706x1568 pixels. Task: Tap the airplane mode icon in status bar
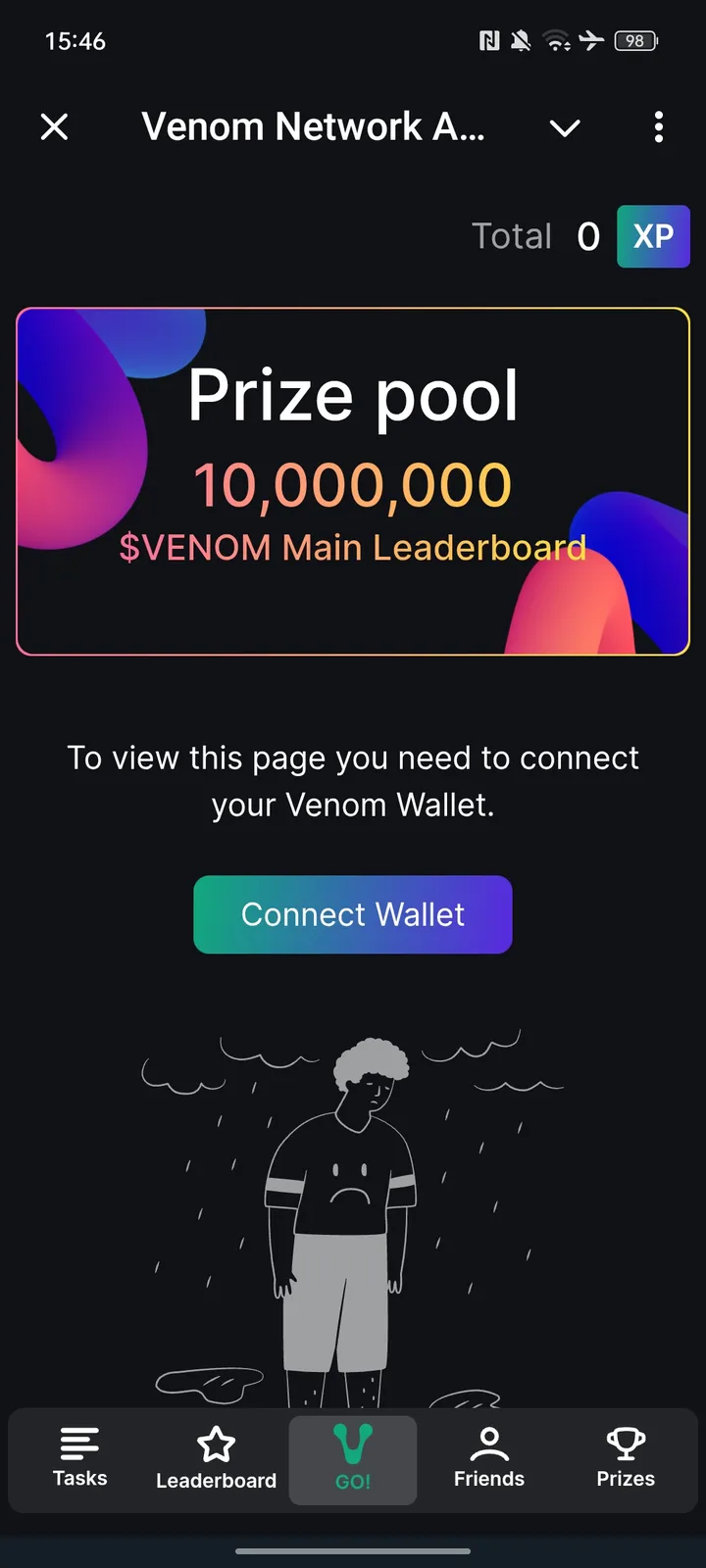click(x=591, y=41)
